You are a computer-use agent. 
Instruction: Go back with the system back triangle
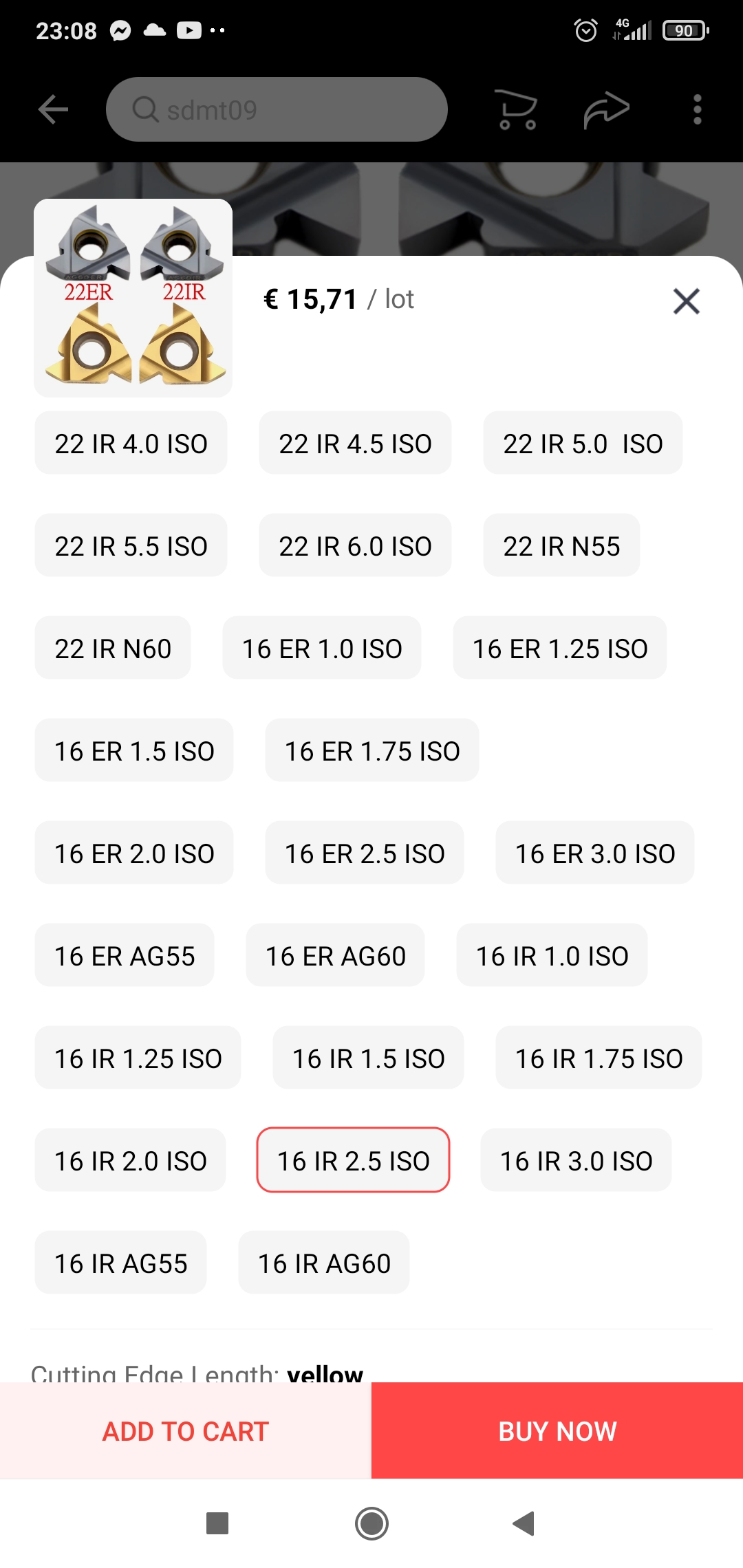(524, 1523)
